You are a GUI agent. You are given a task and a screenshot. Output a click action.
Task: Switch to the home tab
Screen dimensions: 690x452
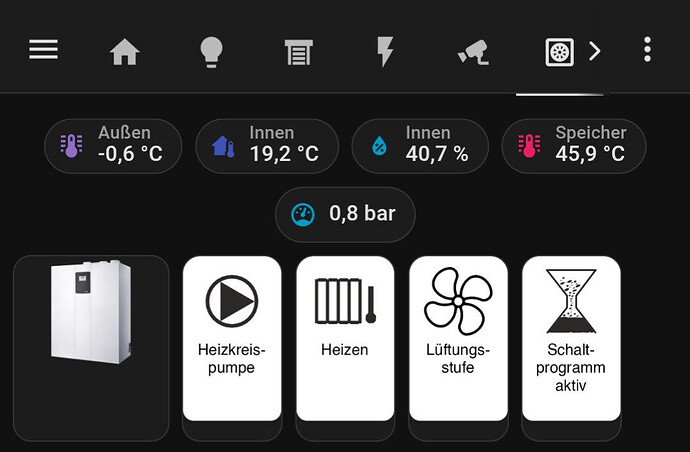pos(124,52)
